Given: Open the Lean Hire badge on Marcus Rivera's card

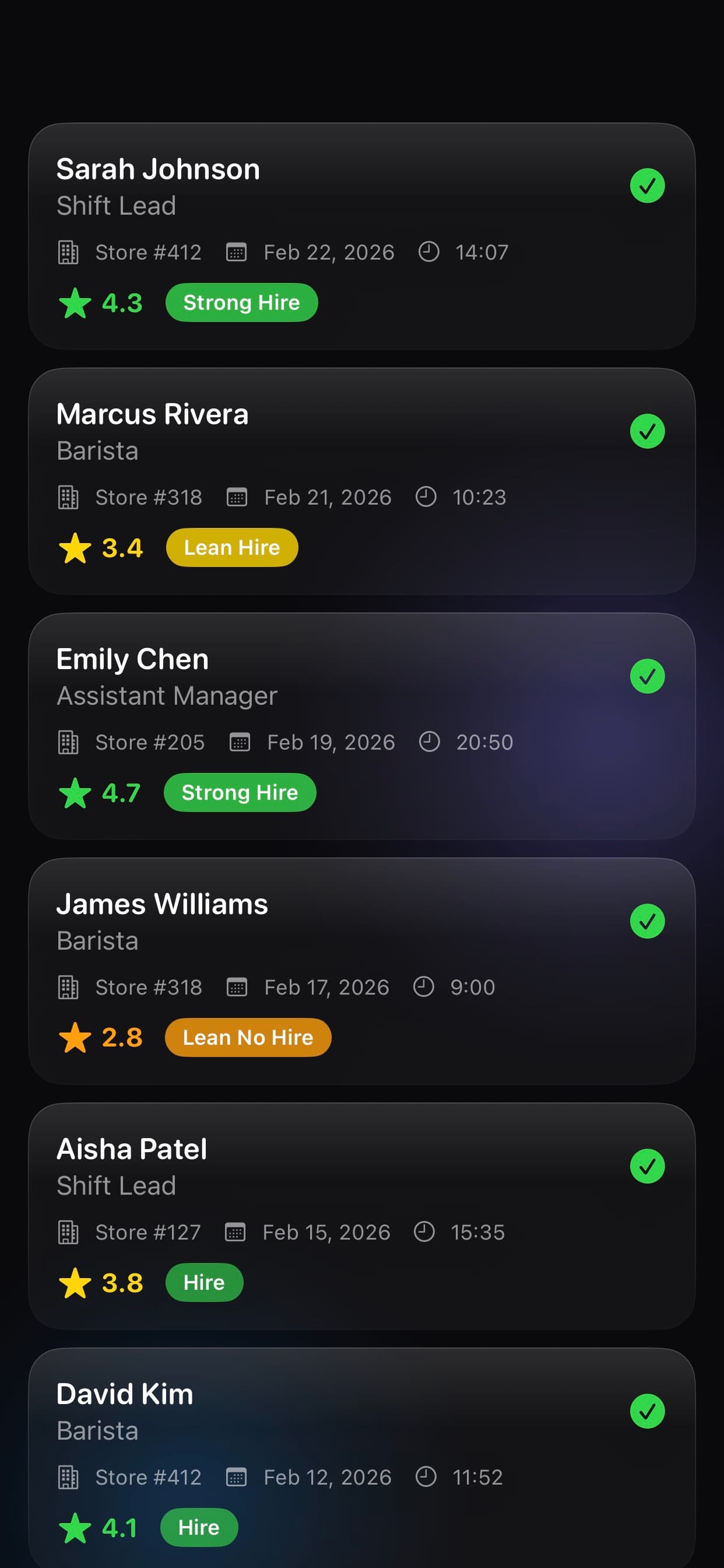Looking at the screenshot, I should click(x=232, y=547).
